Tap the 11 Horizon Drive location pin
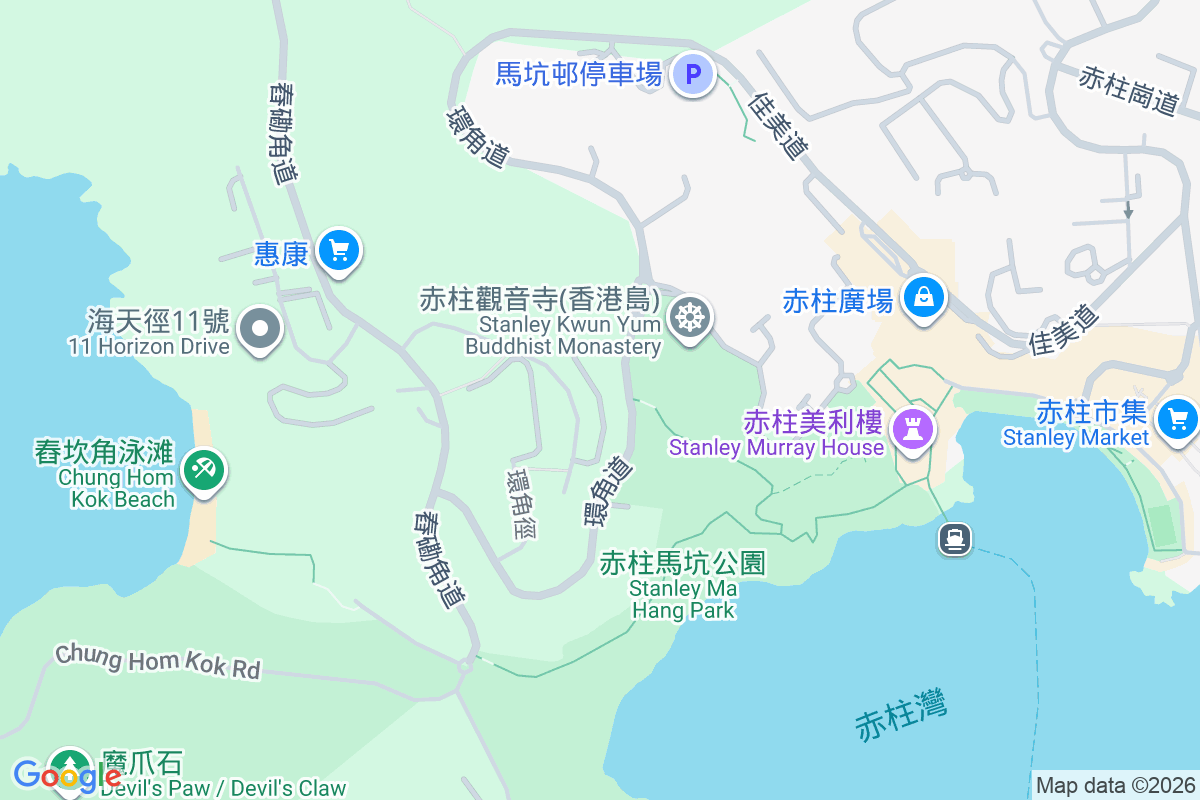1200x800 pixels. coord(261,328)
